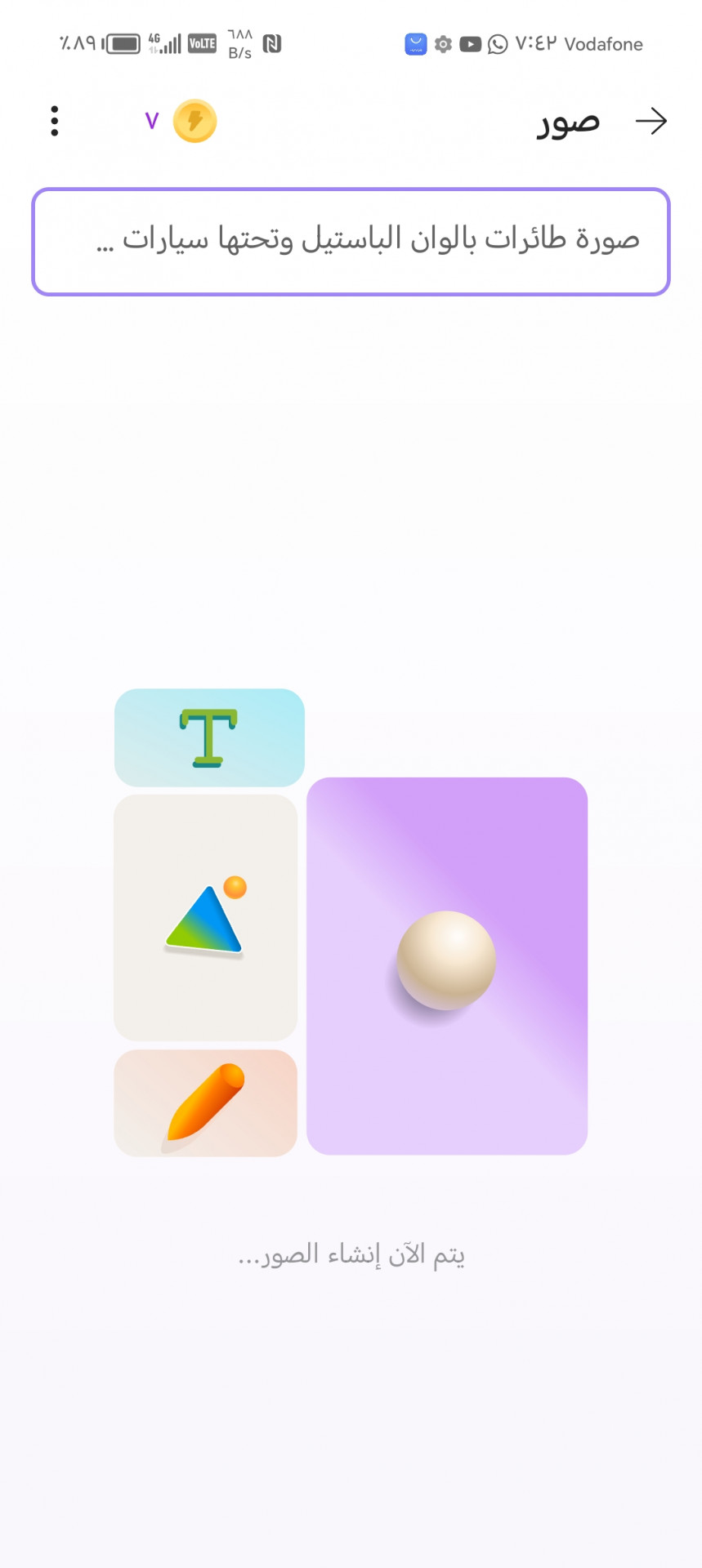Tap the back arrow next to صور
Image resolution: width=702 pixels, height=1568 pixels.
coord(651,122)
